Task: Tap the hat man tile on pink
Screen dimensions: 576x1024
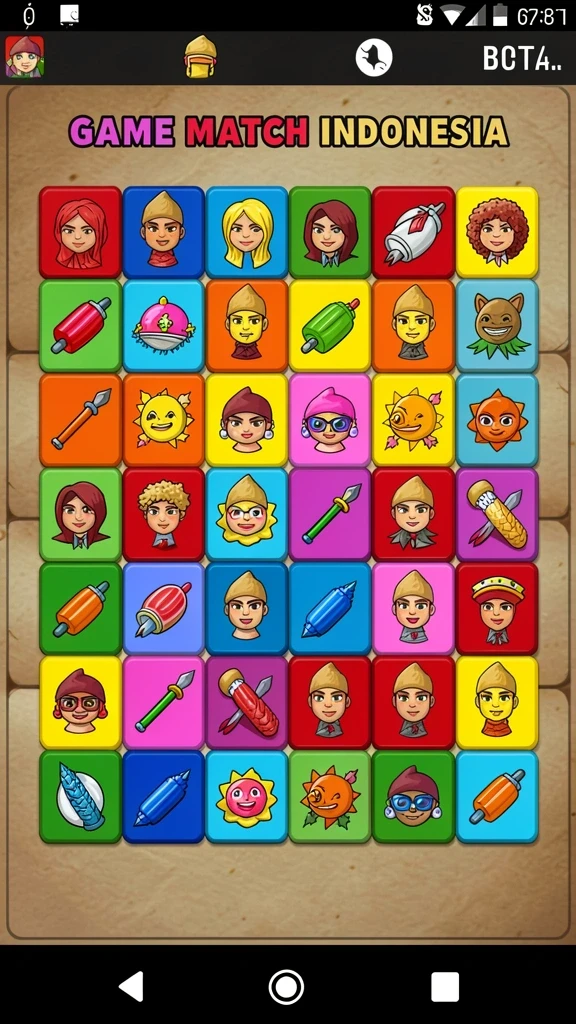Action: point(413,609)
